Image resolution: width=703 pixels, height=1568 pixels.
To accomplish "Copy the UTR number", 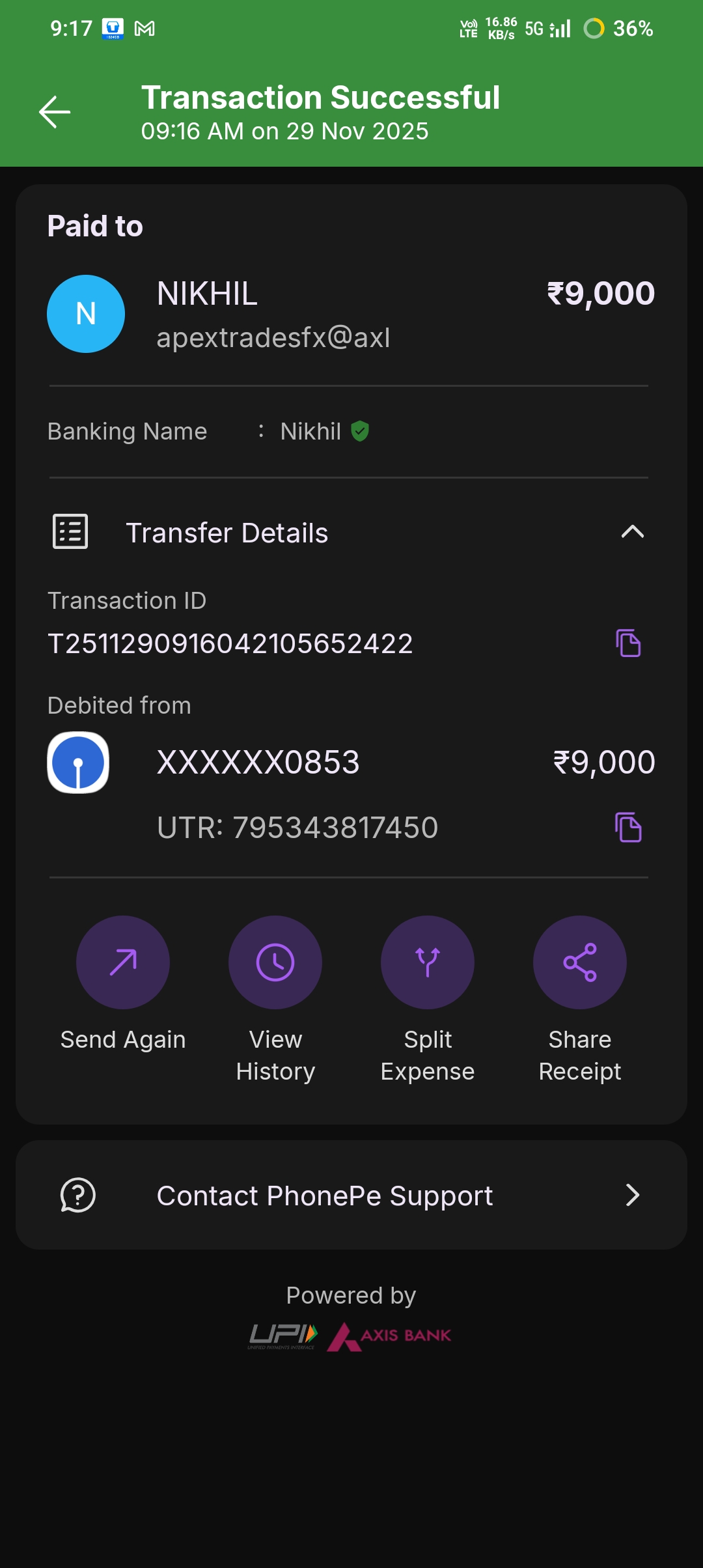I will pyautogui.click(x=628, y=828).
